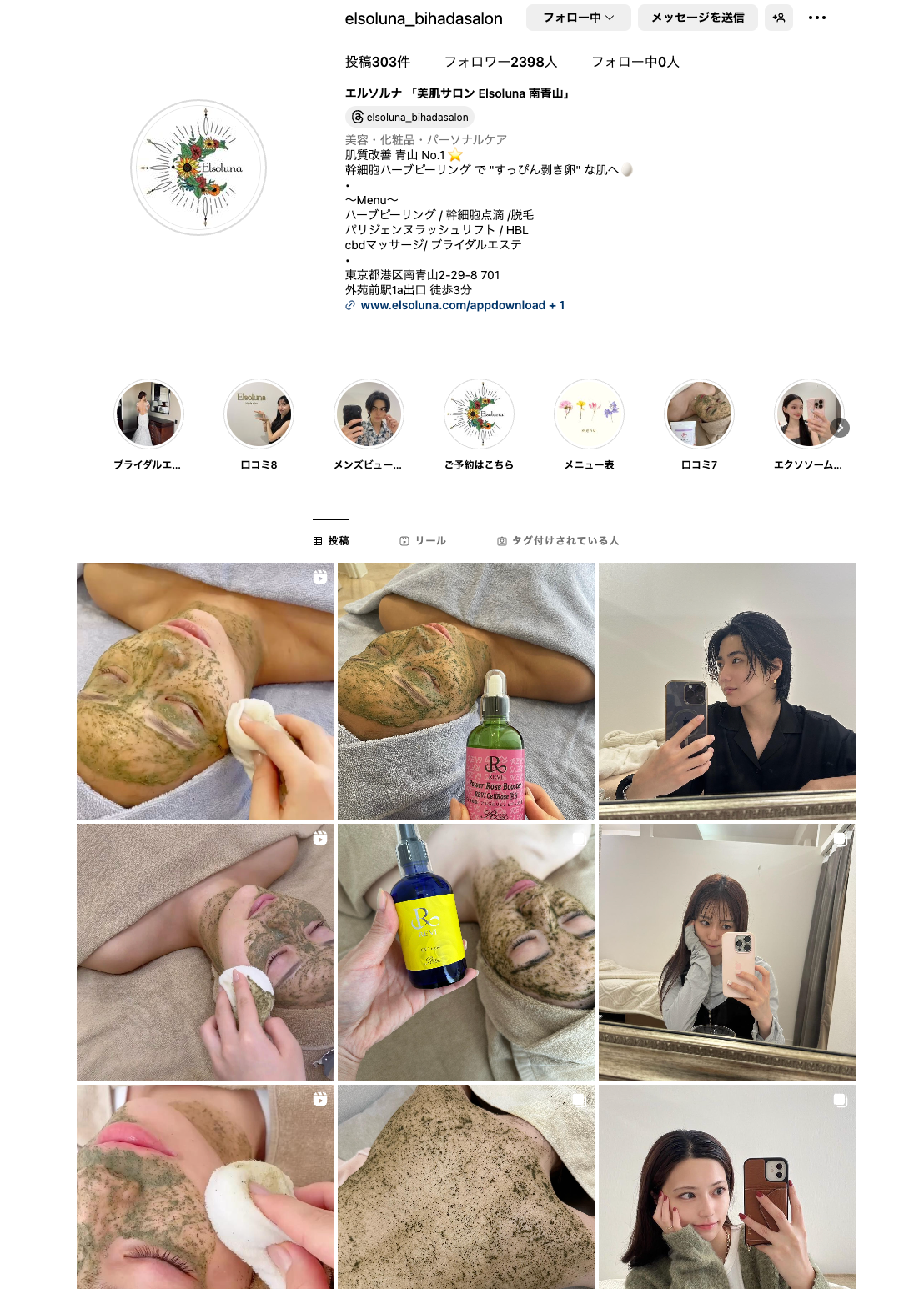Open the suggested accounts add-person icon
Image resolution: width=924 pixels, height=1289 pixels.
779,18
